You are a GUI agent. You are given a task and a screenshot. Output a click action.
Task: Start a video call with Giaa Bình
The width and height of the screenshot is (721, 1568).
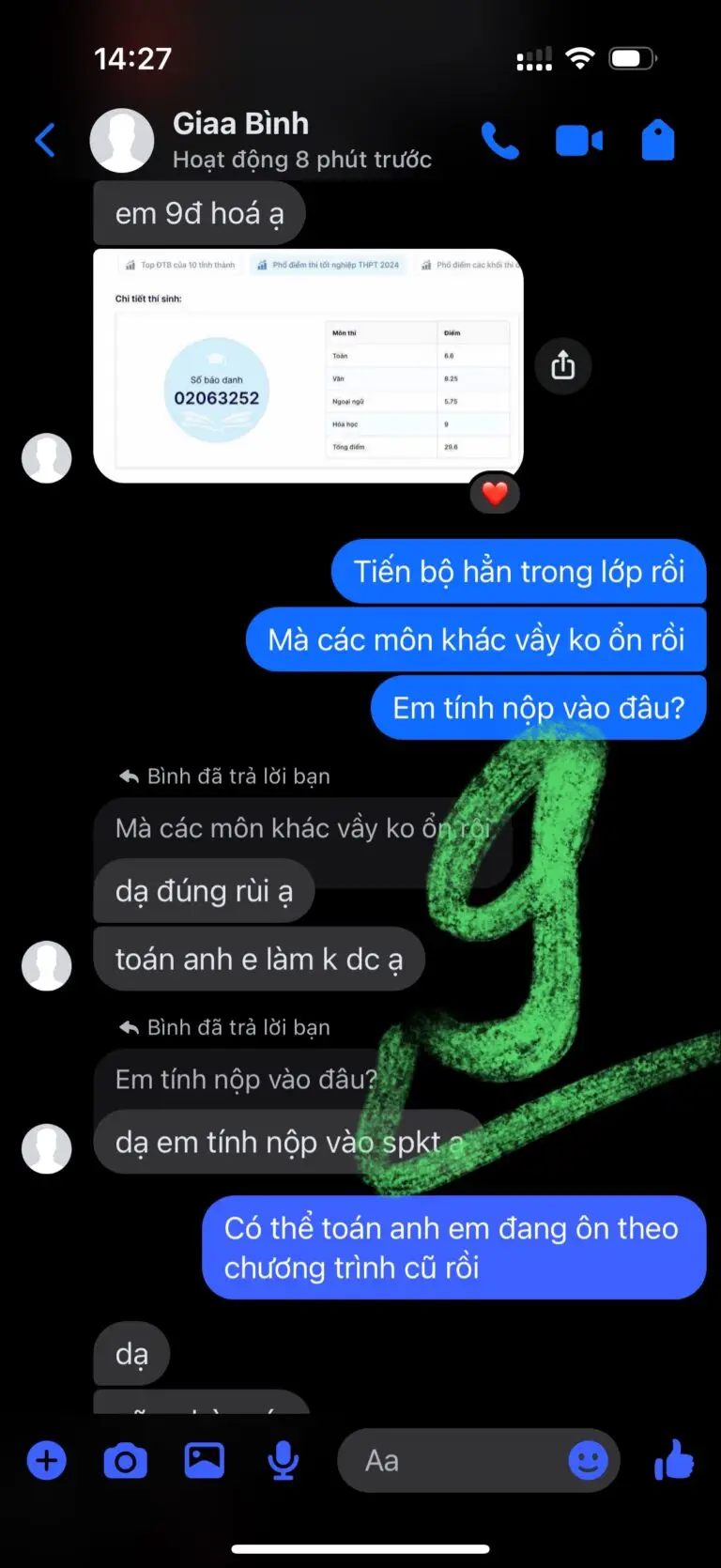pyautogui.click(x=578, y=141)
